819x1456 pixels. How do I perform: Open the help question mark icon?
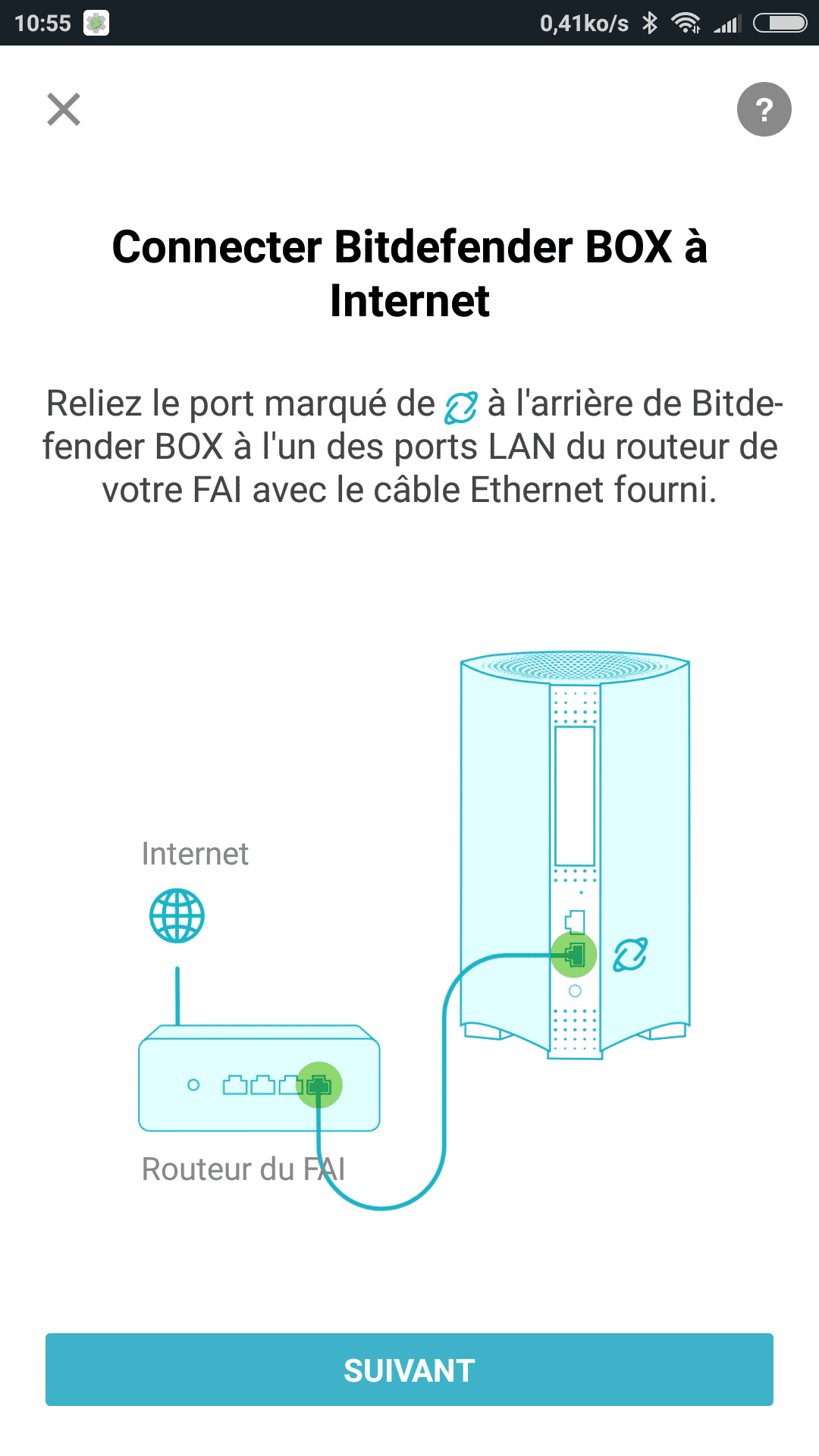point(764,109)
